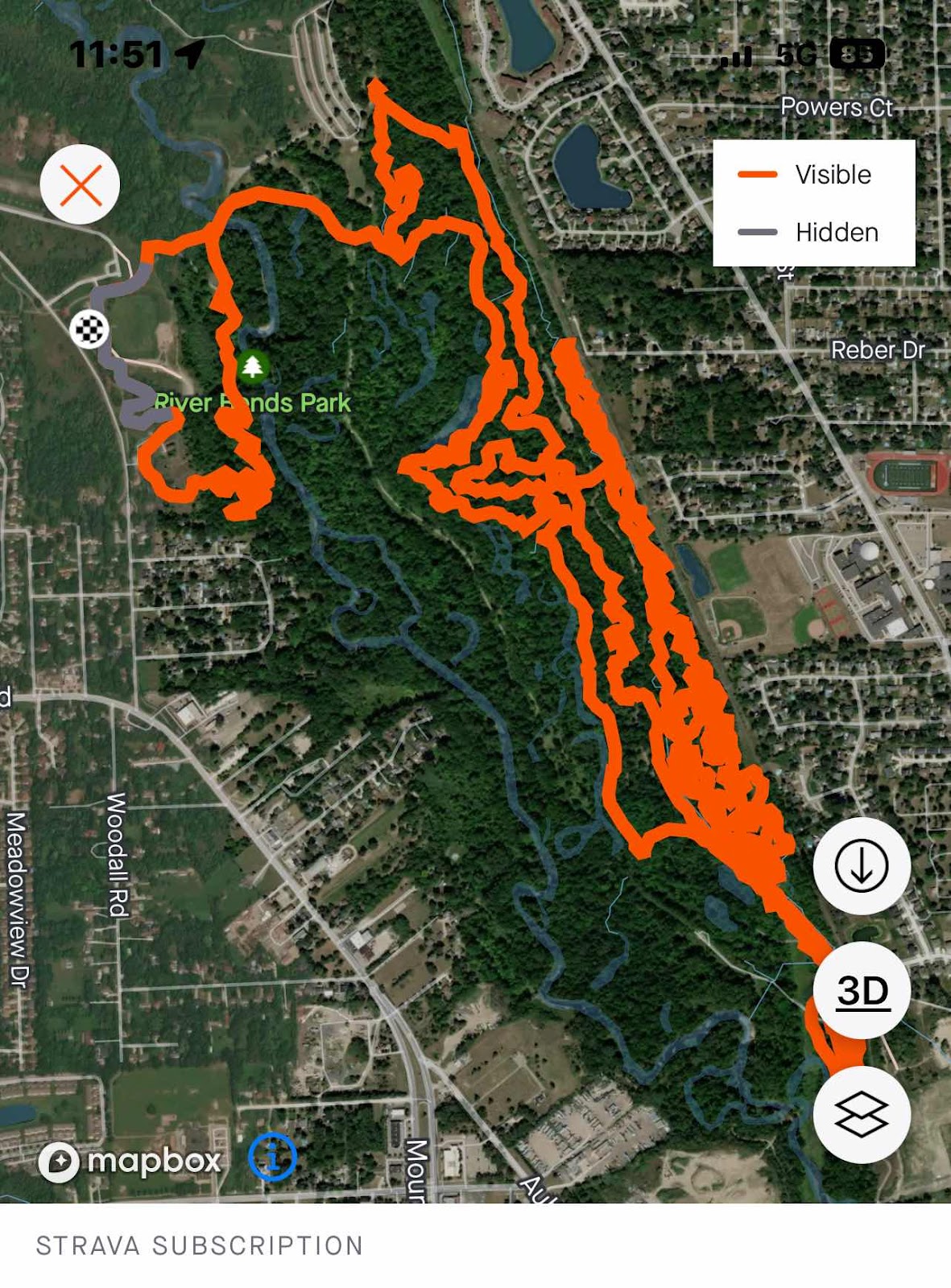
Task: Open the map layers selector
Action: 861,1115
